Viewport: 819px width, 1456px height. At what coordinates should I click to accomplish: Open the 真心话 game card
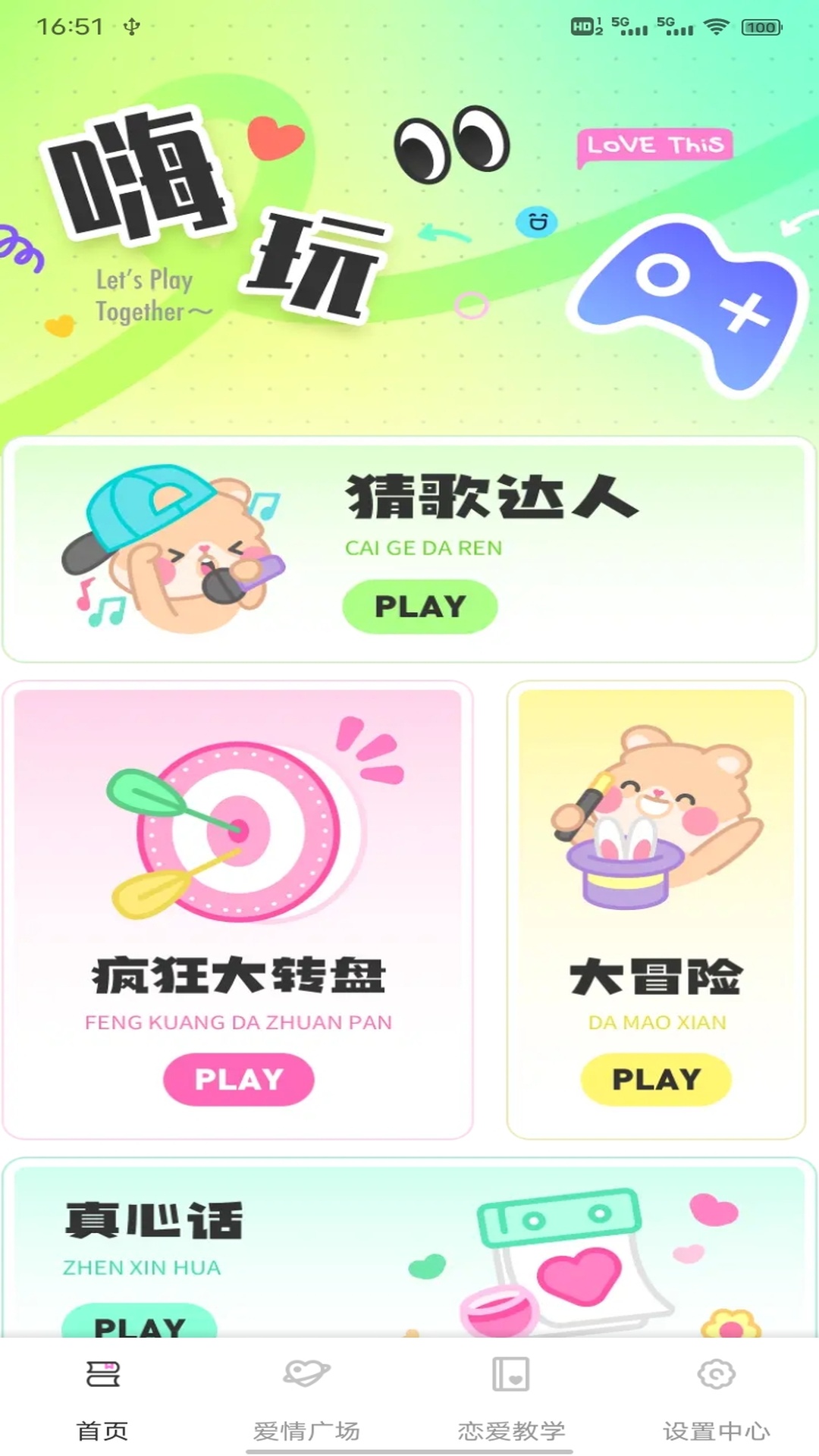coord(409,1251)
